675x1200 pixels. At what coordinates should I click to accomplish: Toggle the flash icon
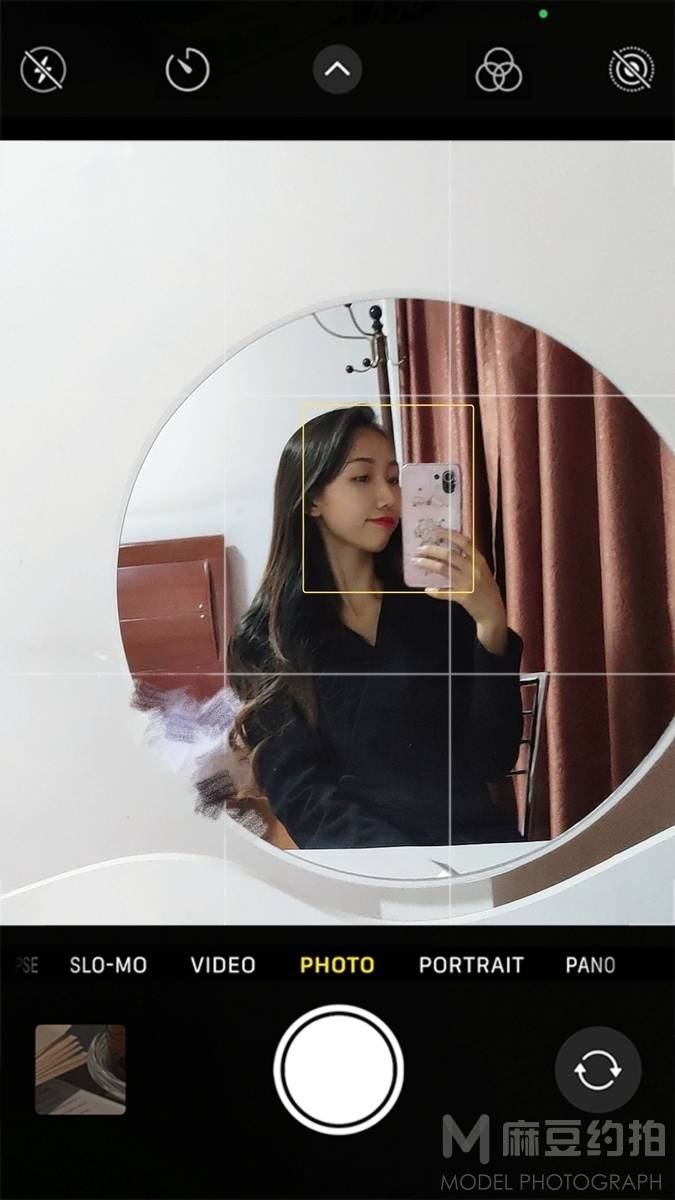pos(43,71)
